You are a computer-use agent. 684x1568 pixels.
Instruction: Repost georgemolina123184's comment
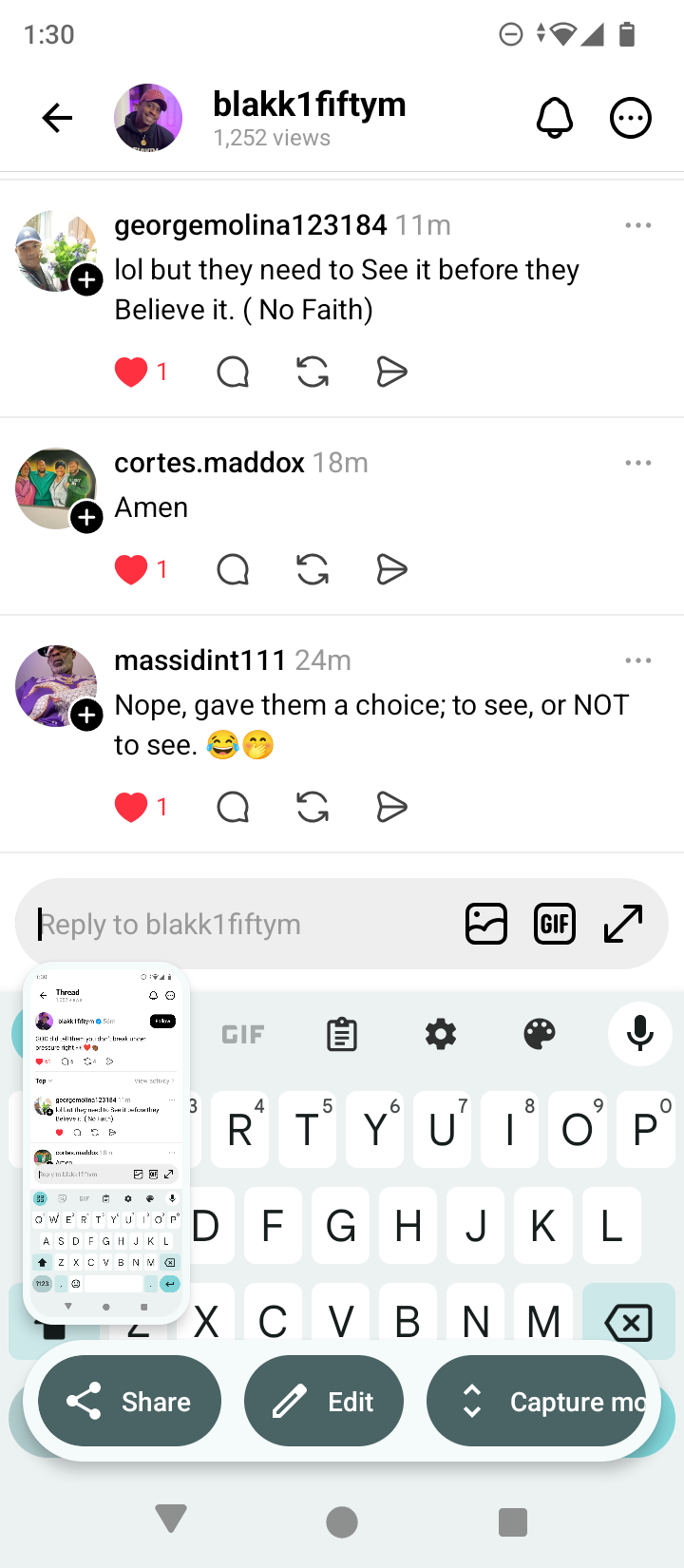(313, 372)
